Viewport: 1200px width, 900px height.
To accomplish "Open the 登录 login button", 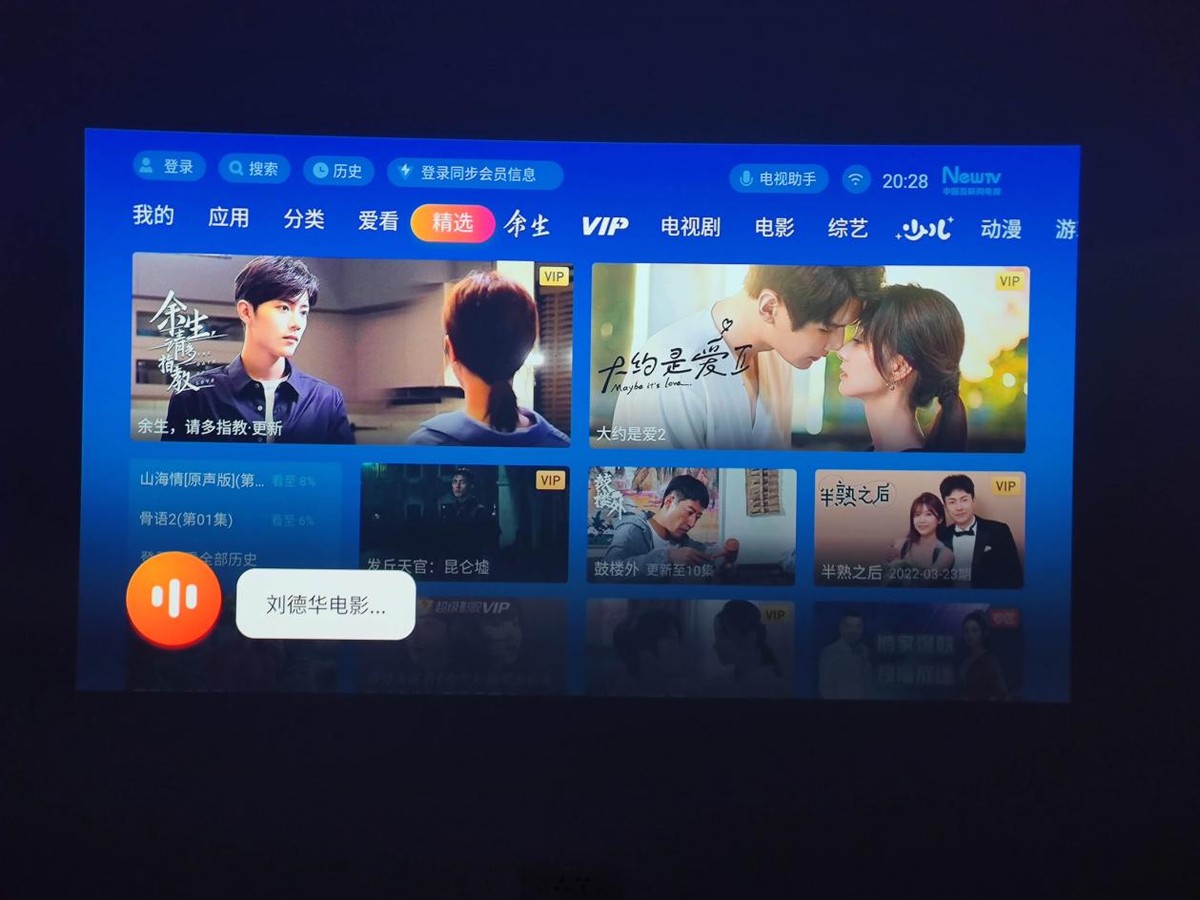I will (x=169, y=167).
